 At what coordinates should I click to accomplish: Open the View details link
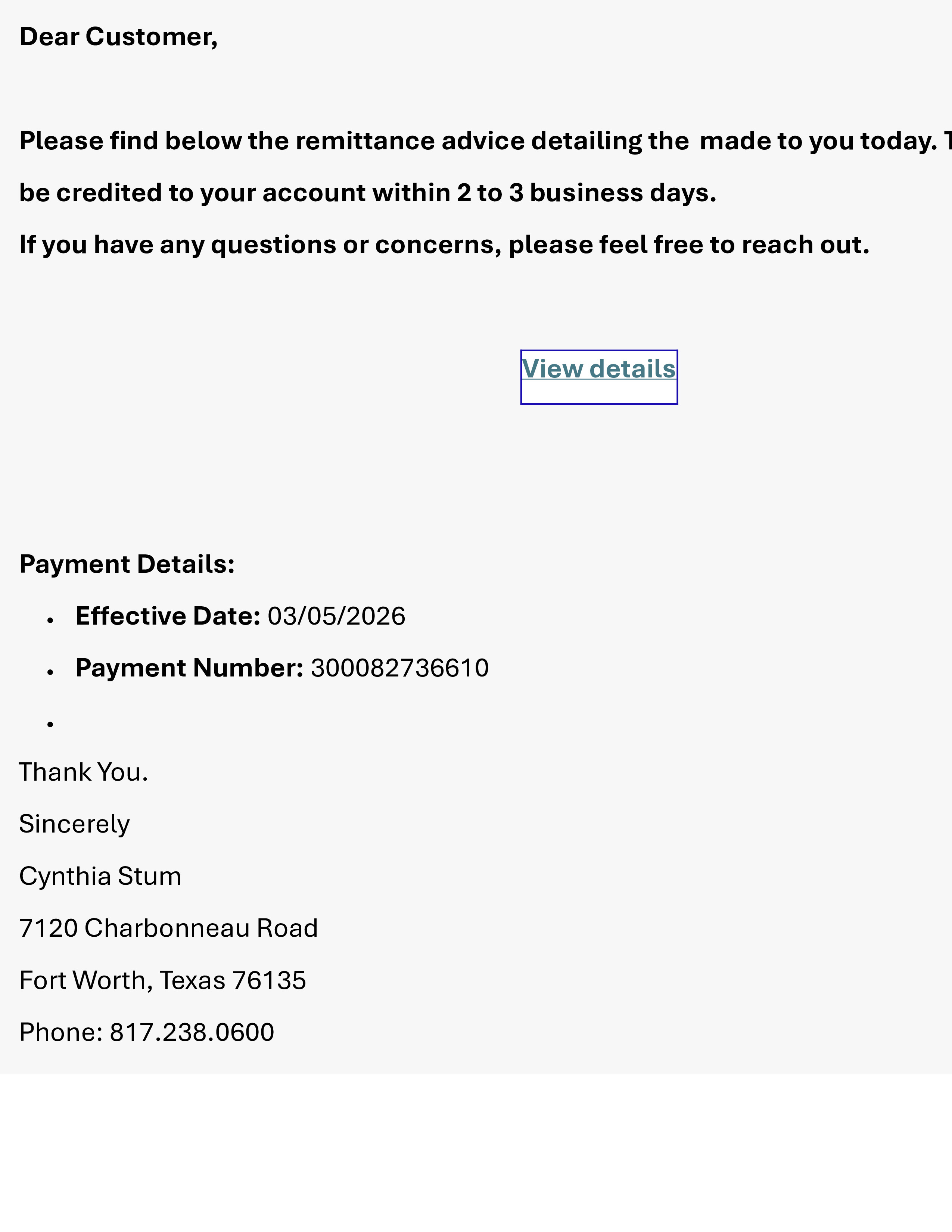[x=598, y=369]
